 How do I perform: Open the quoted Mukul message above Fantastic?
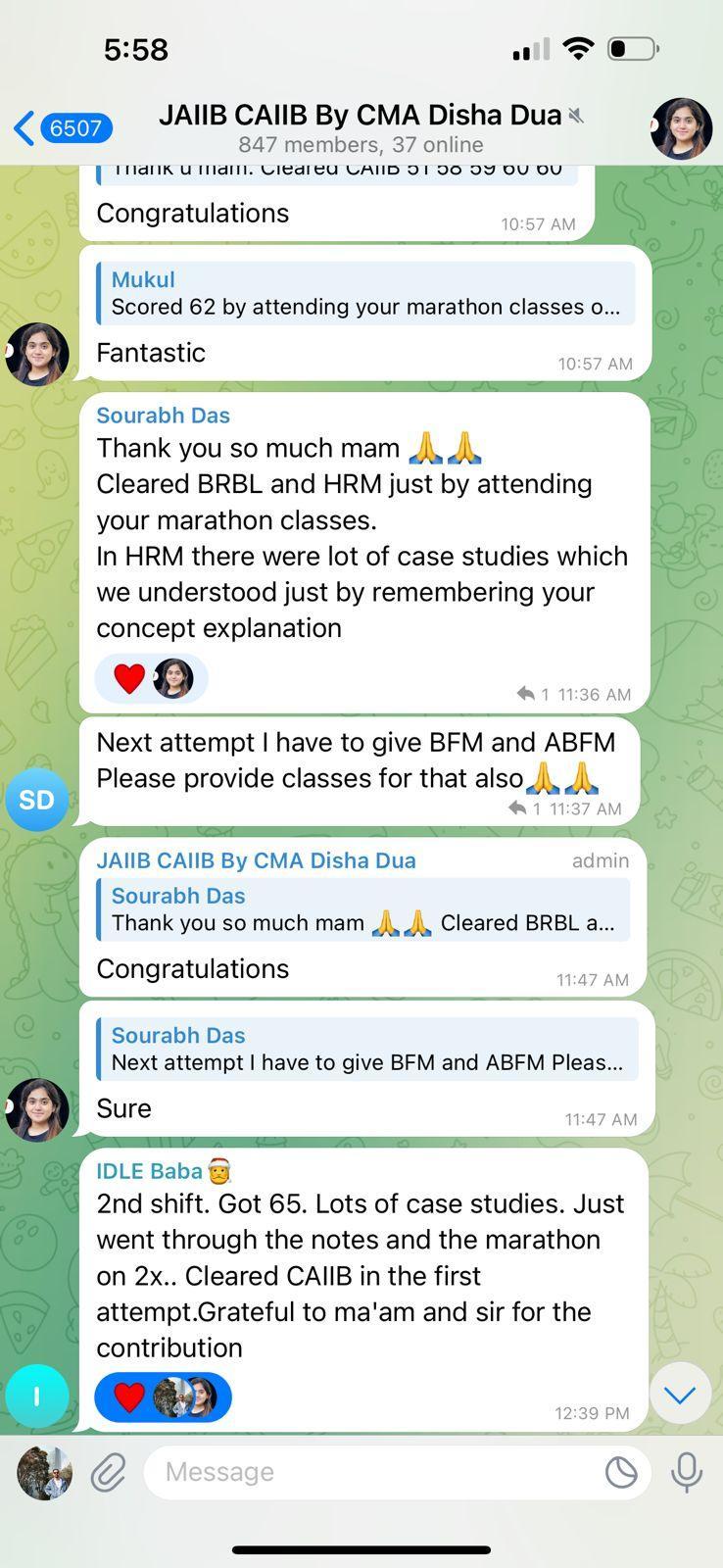[x=364, y=293]
